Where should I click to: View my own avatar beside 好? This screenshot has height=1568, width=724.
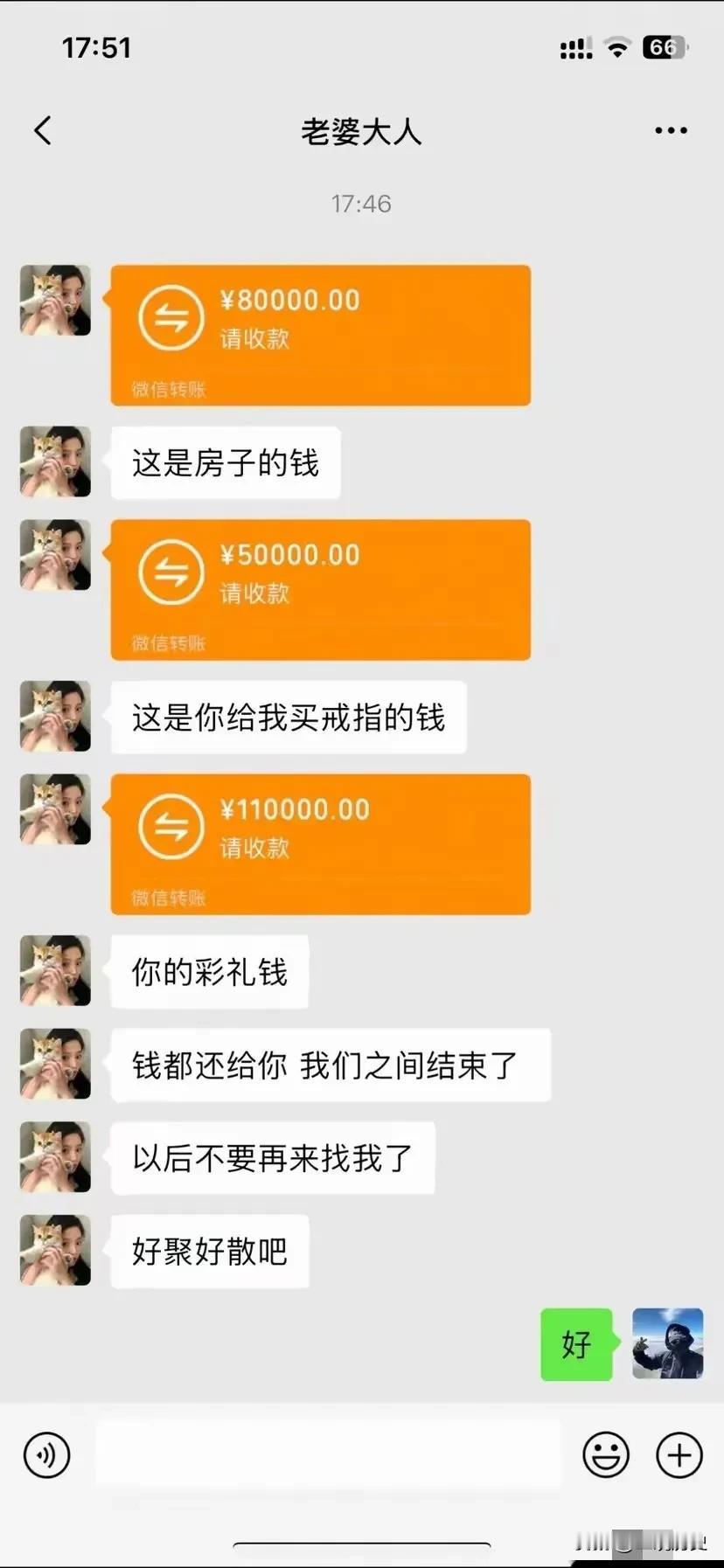[x=667, y=1343]
